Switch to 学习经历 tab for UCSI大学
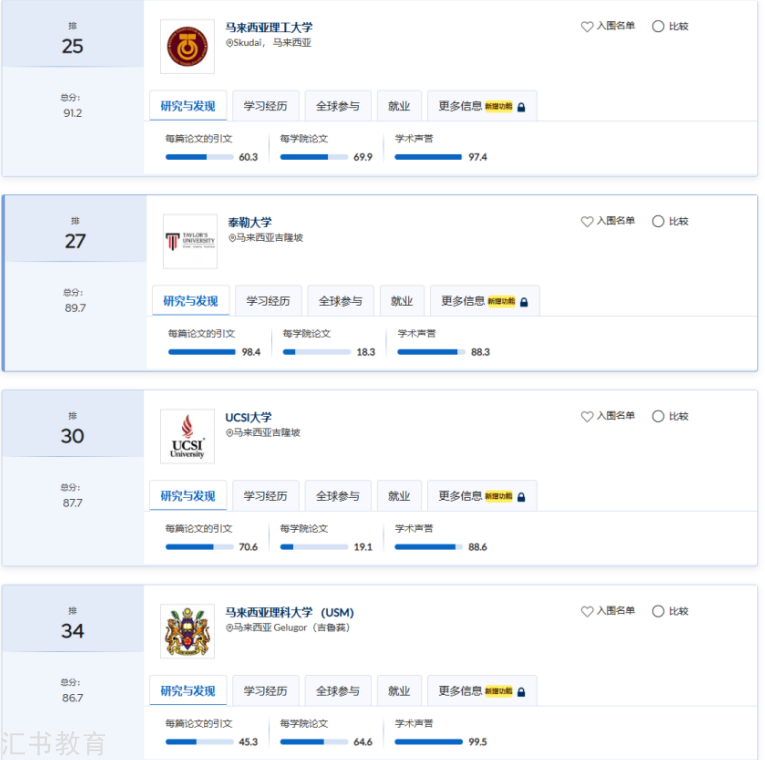The height and width of the screenshot is (760, 765). [x=265, y=496]
